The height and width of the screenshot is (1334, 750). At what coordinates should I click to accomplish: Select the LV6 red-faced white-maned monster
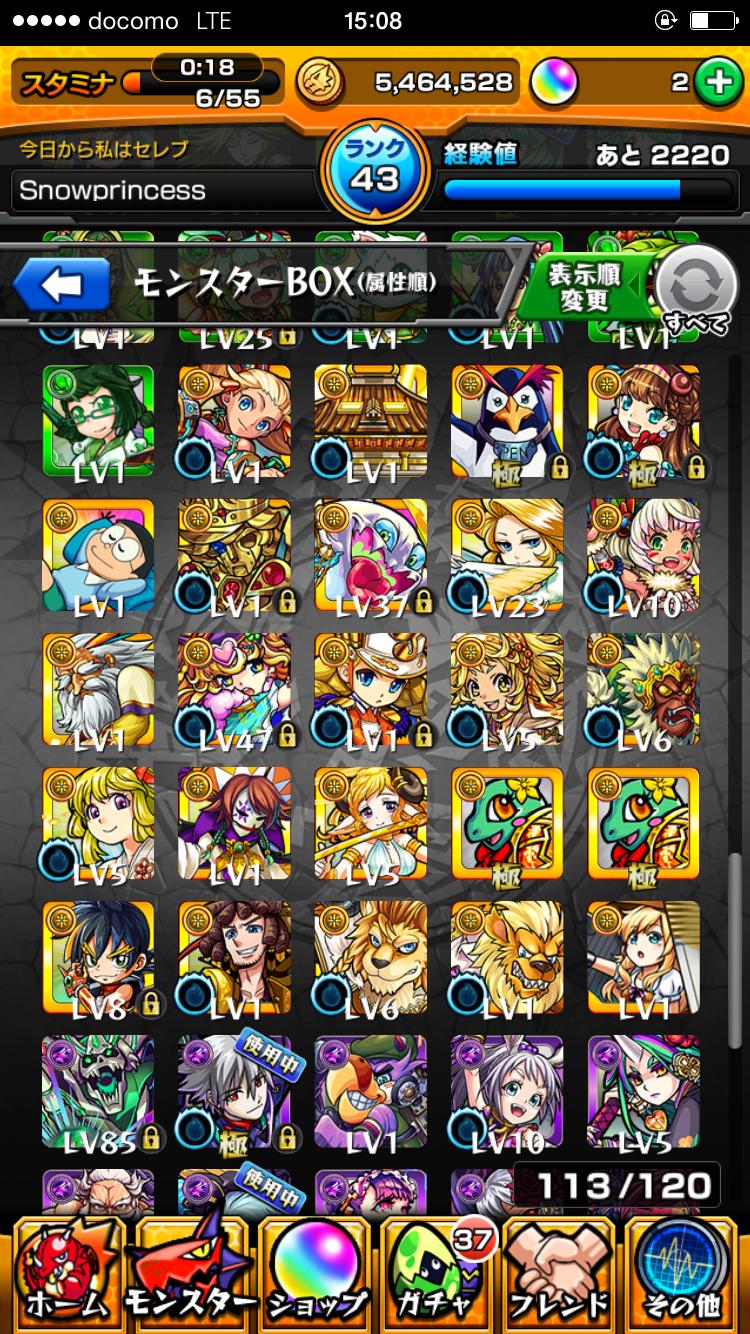click(644, 689)
